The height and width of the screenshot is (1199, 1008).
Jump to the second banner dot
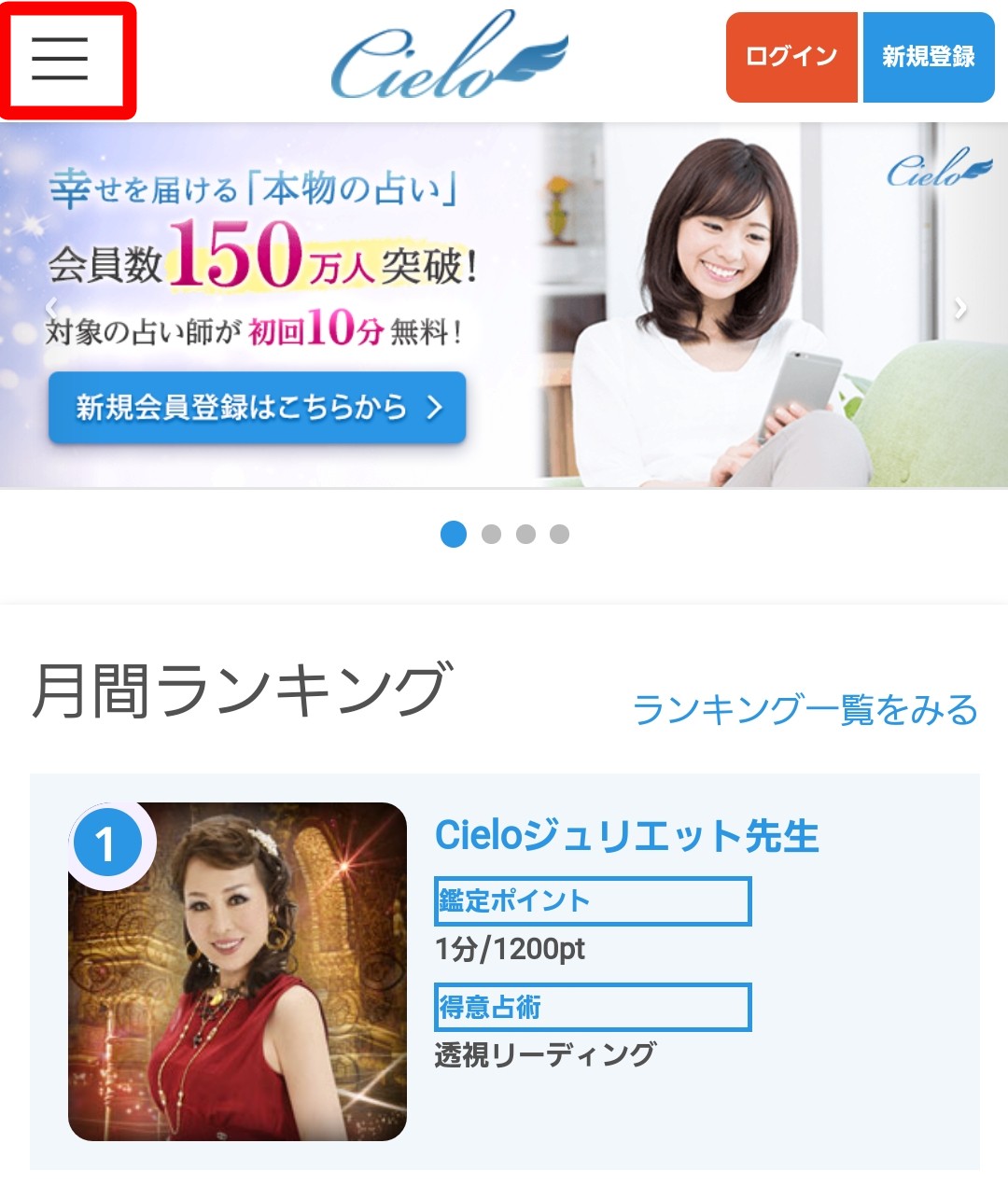click(491, 535)
